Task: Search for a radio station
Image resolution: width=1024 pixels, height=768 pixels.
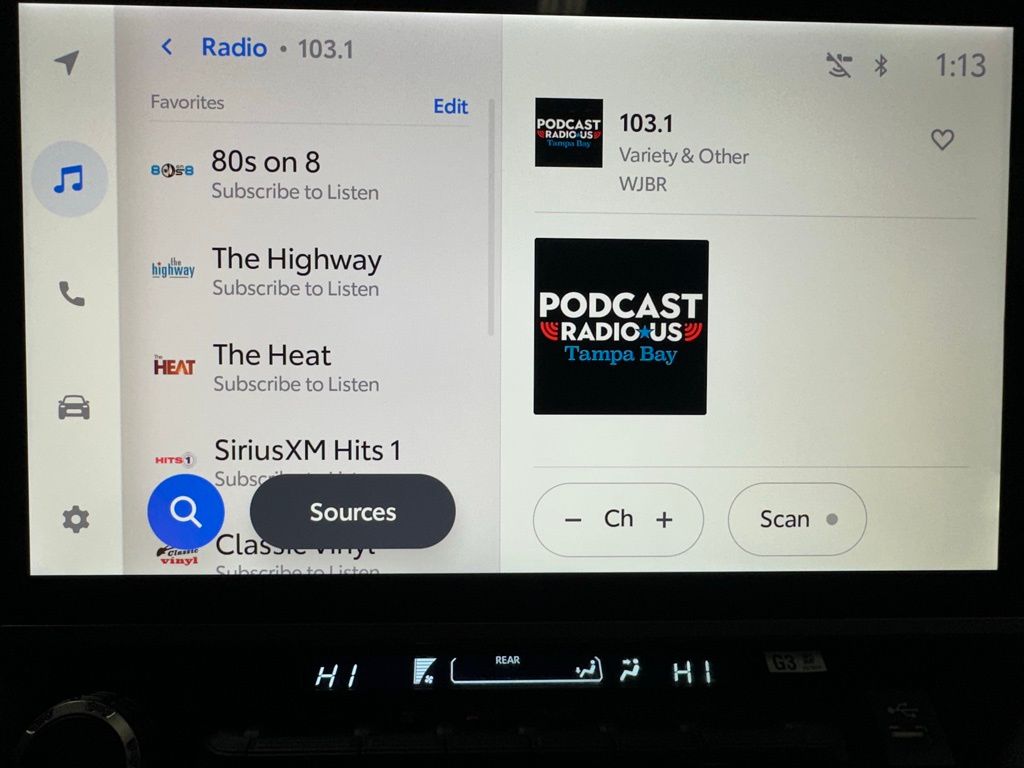Action: (x=185, y=512)
